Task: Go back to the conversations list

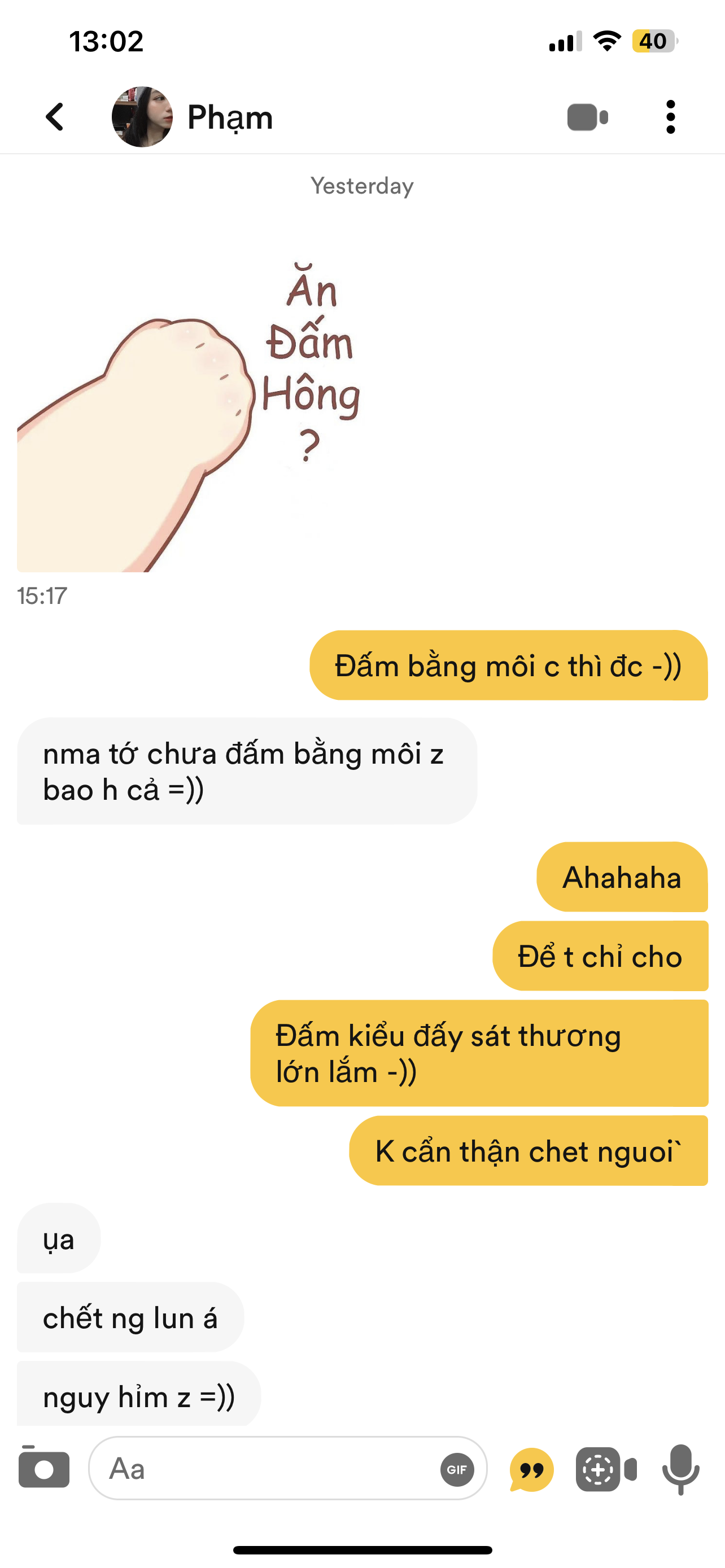Action: pos(55,117)
